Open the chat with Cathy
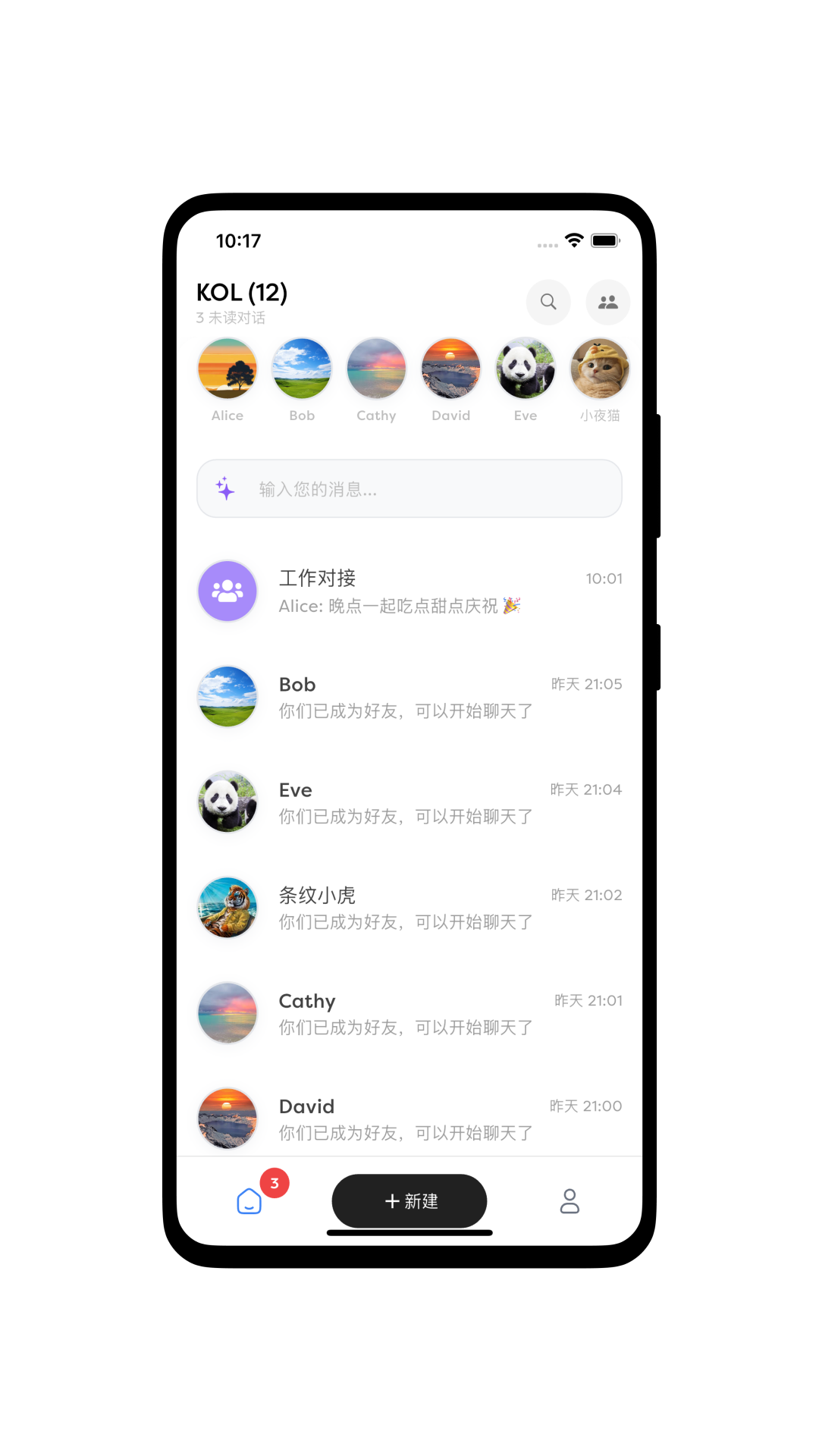 point(409,1013)
